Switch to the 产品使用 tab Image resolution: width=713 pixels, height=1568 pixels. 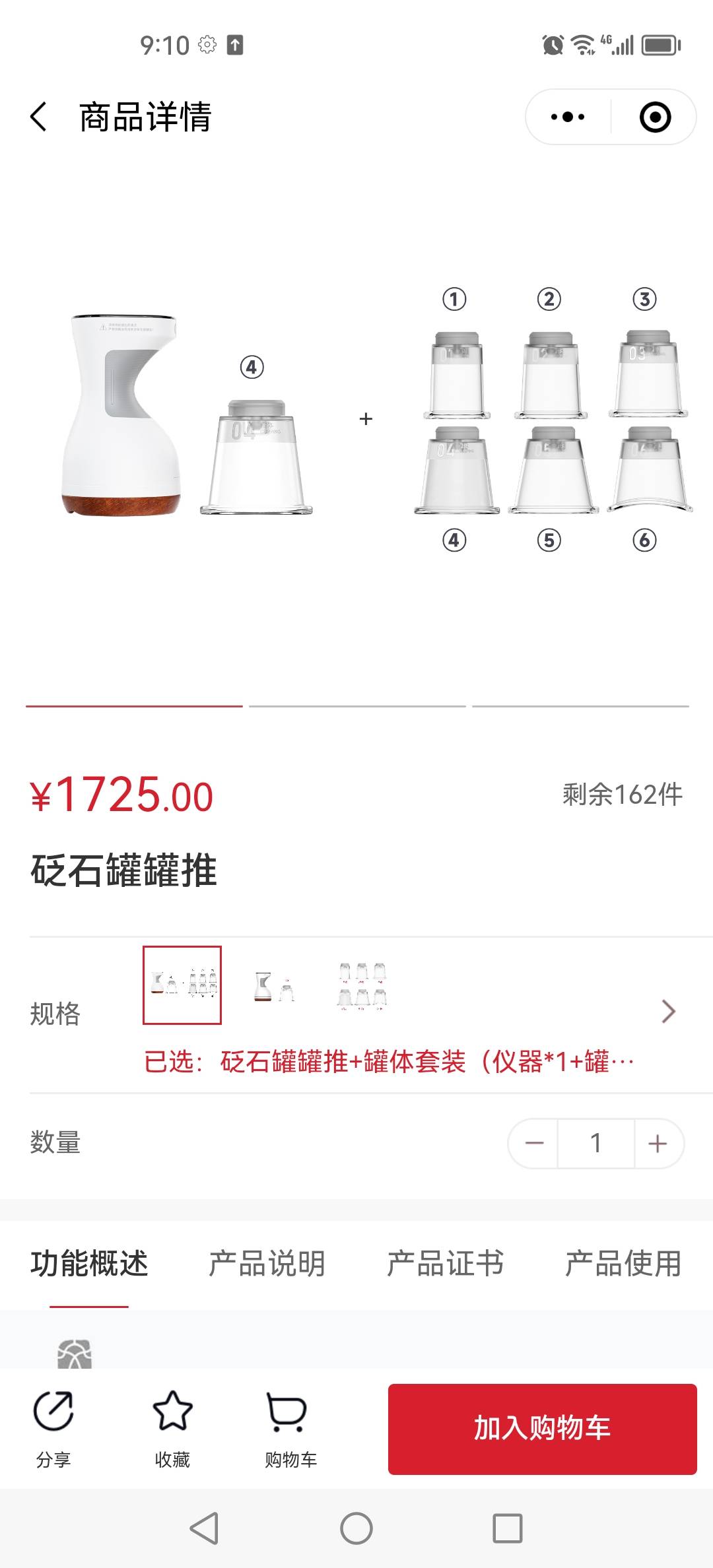623,1264
